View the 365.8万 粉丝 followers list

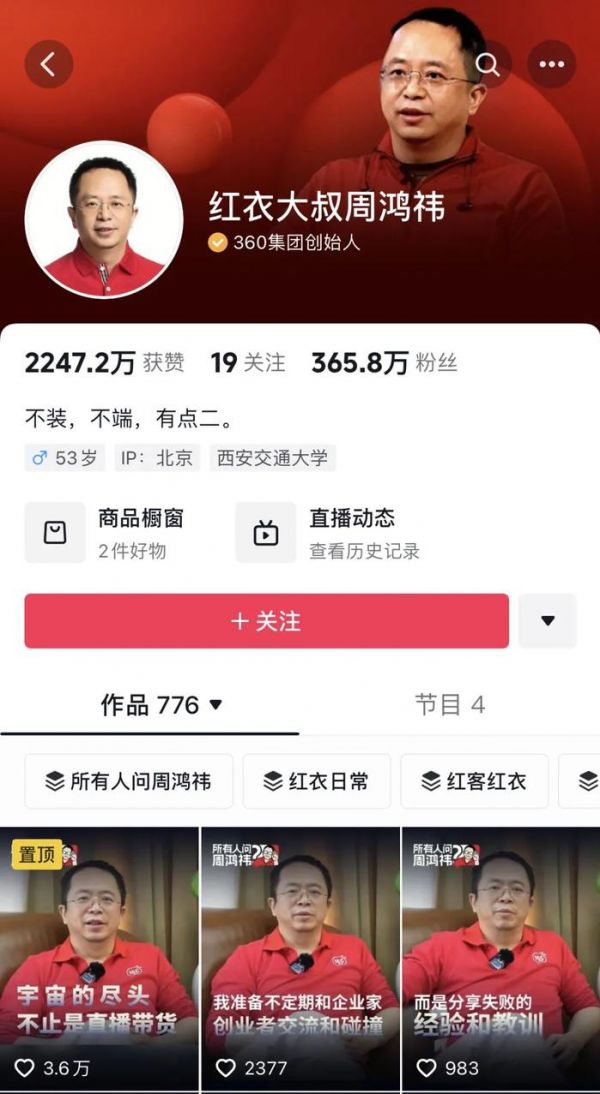click(x=383, y=363)
